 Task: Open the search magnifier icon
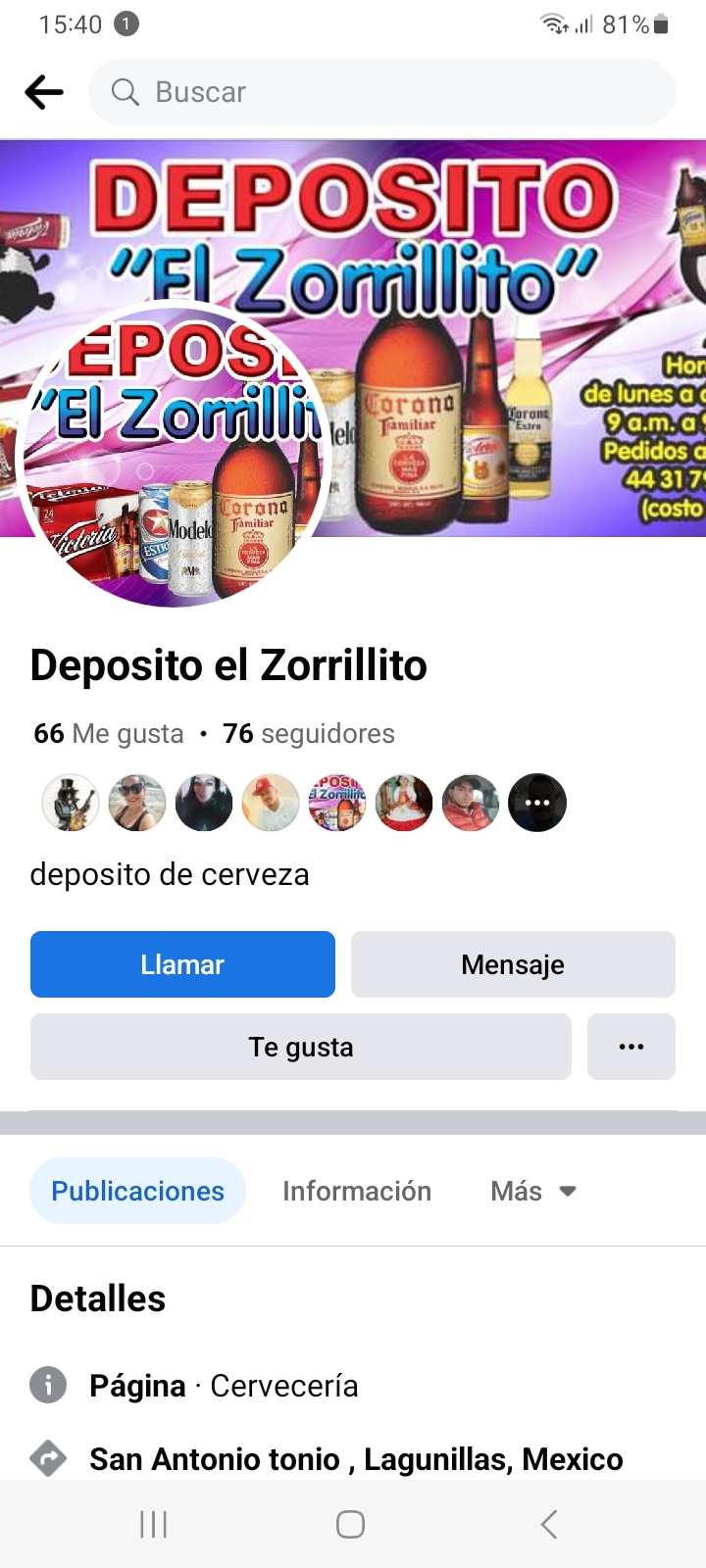[x=125, y=91]
